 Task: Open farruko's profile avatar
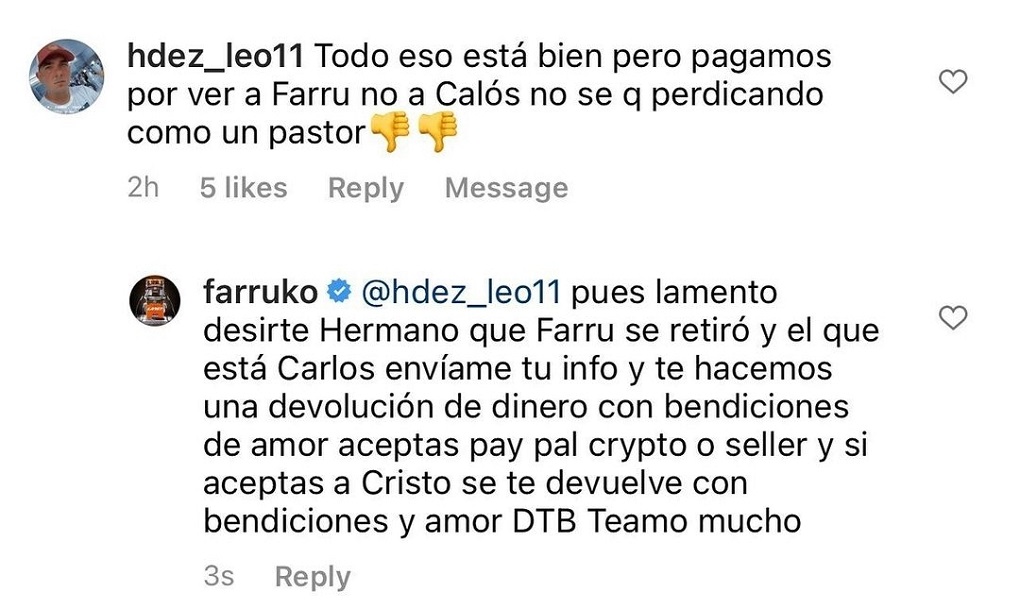(x=155, y=300)
